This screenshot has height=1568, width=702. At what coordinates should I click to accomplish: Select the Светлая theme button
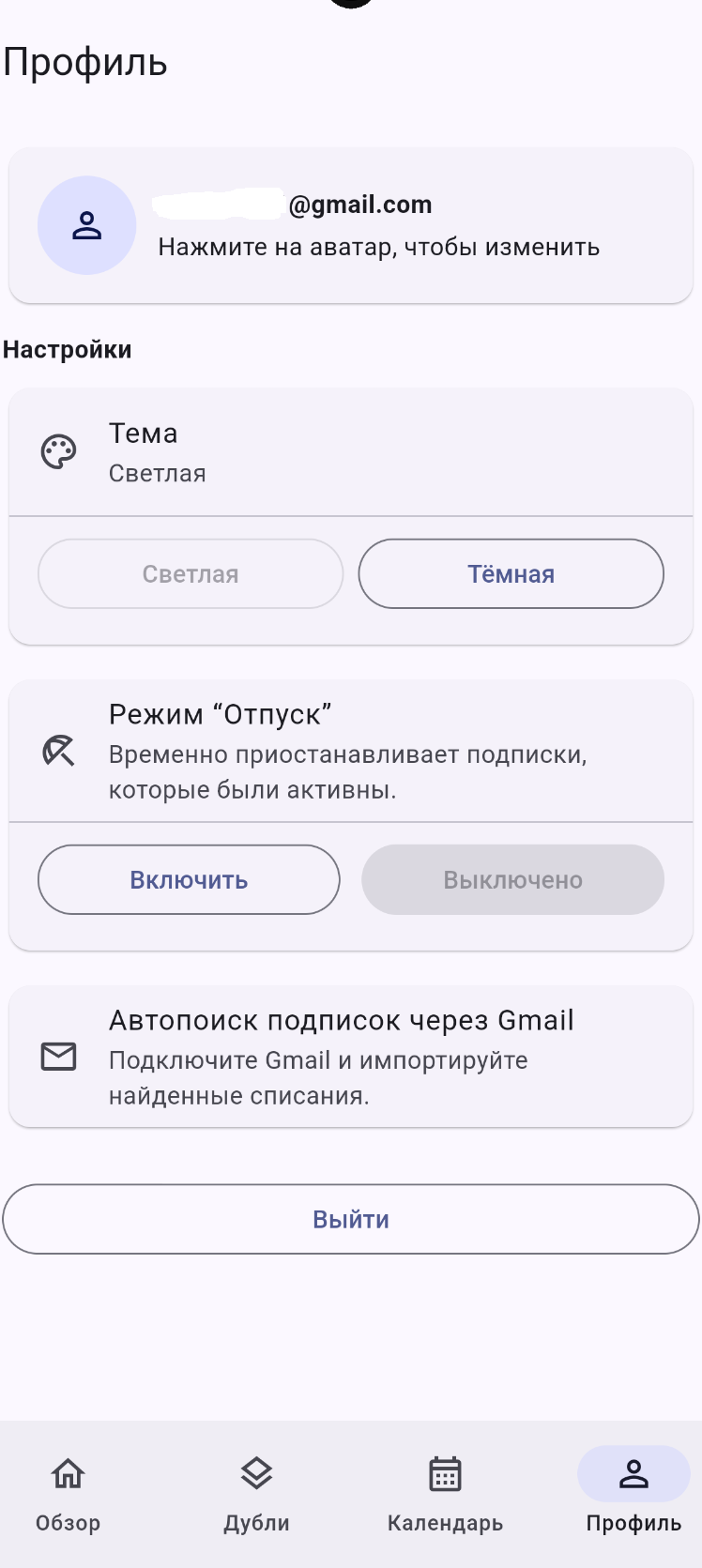pyautogui.click(x=191, y=573)
